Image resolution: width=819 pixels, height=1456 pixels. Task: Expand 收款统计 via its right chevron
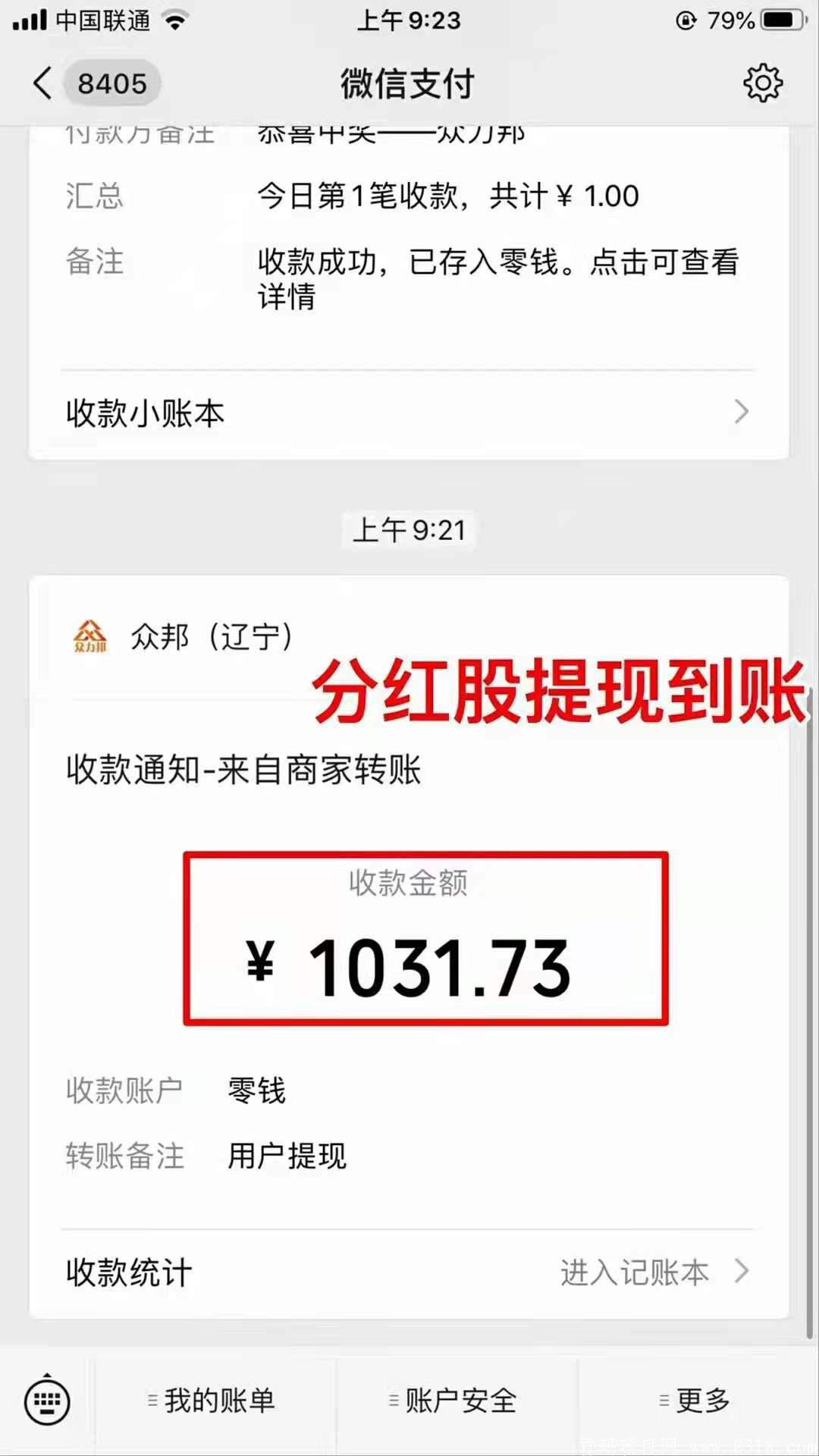(742, 1273)
